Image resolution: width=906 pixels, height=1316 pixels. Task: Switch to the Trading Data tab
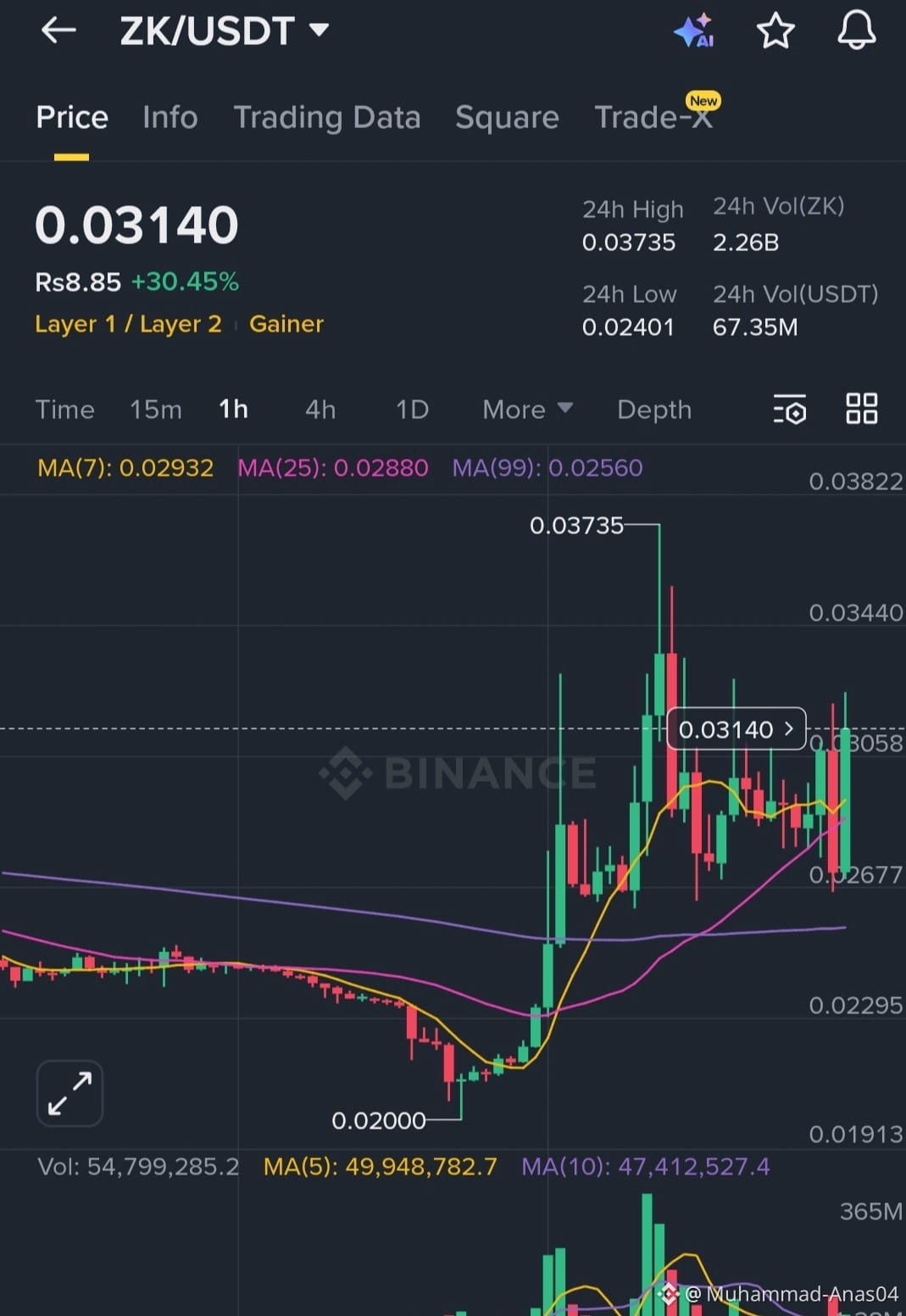tap(326, 117)
